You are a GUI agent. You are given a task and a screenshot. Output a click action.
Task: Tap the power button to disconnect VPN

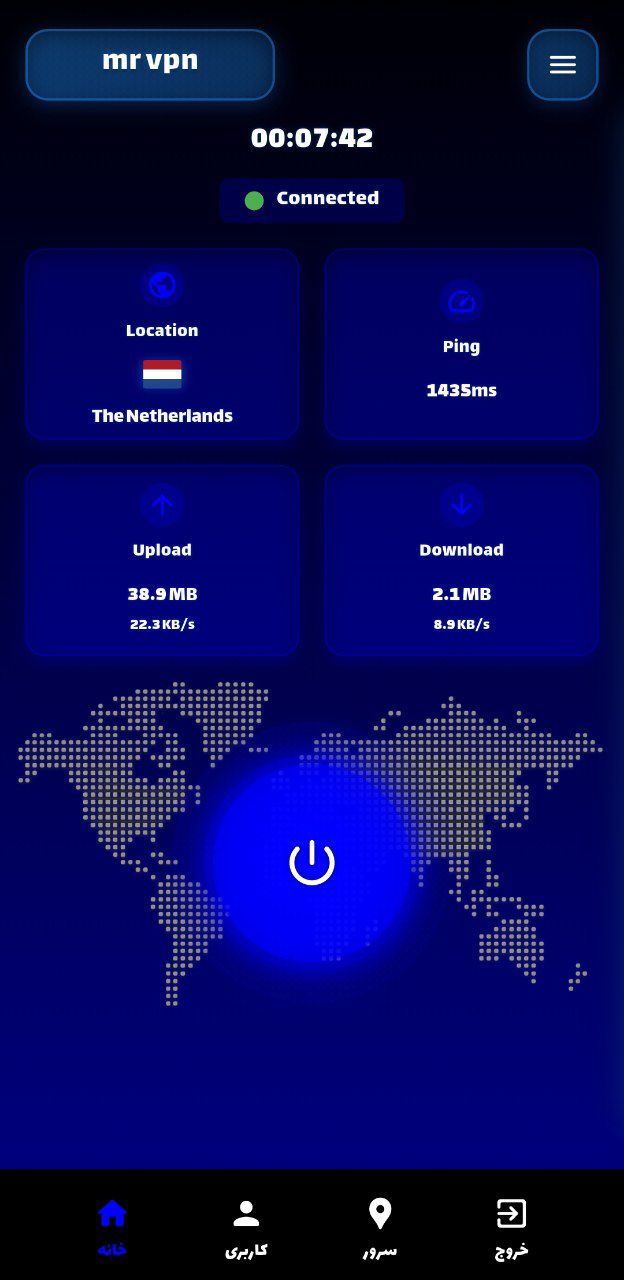[x=312, y=862]
